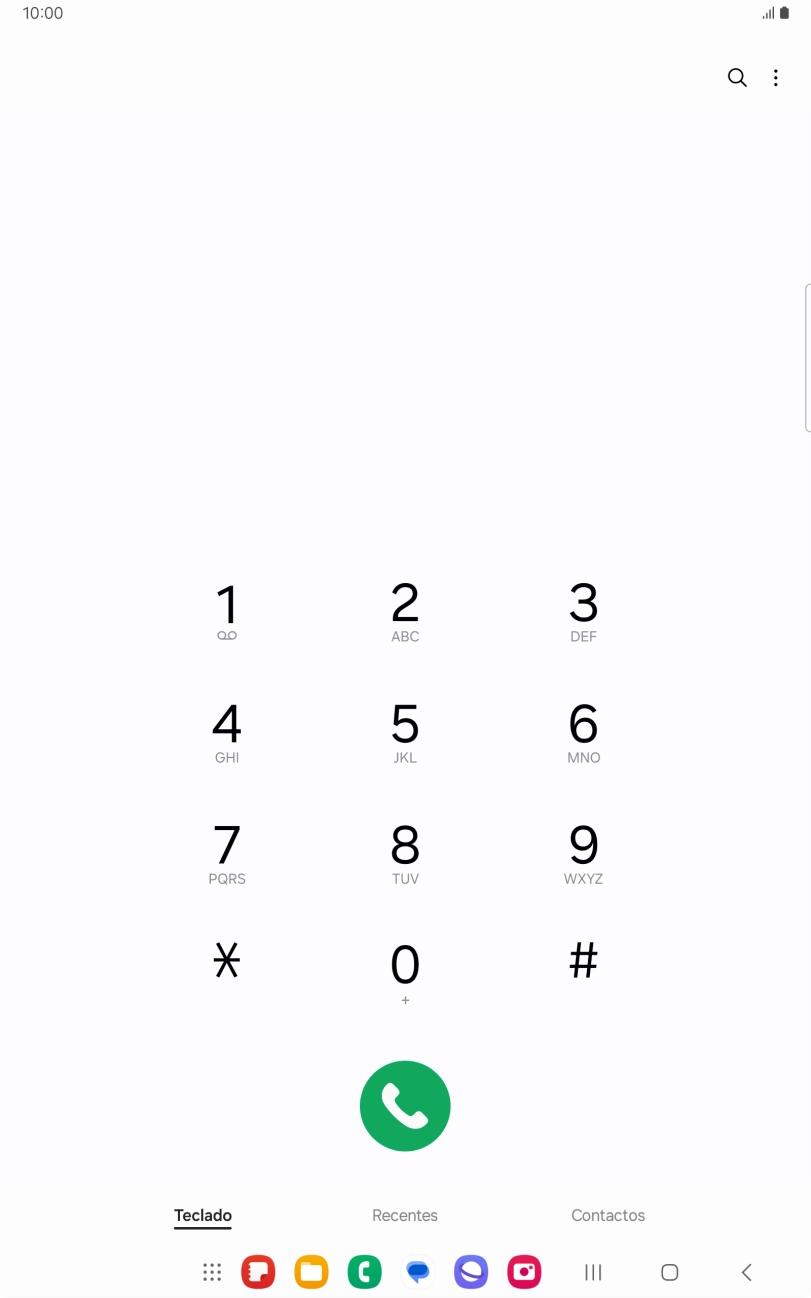Switch to the Recentes tab

pos(405,1215)
